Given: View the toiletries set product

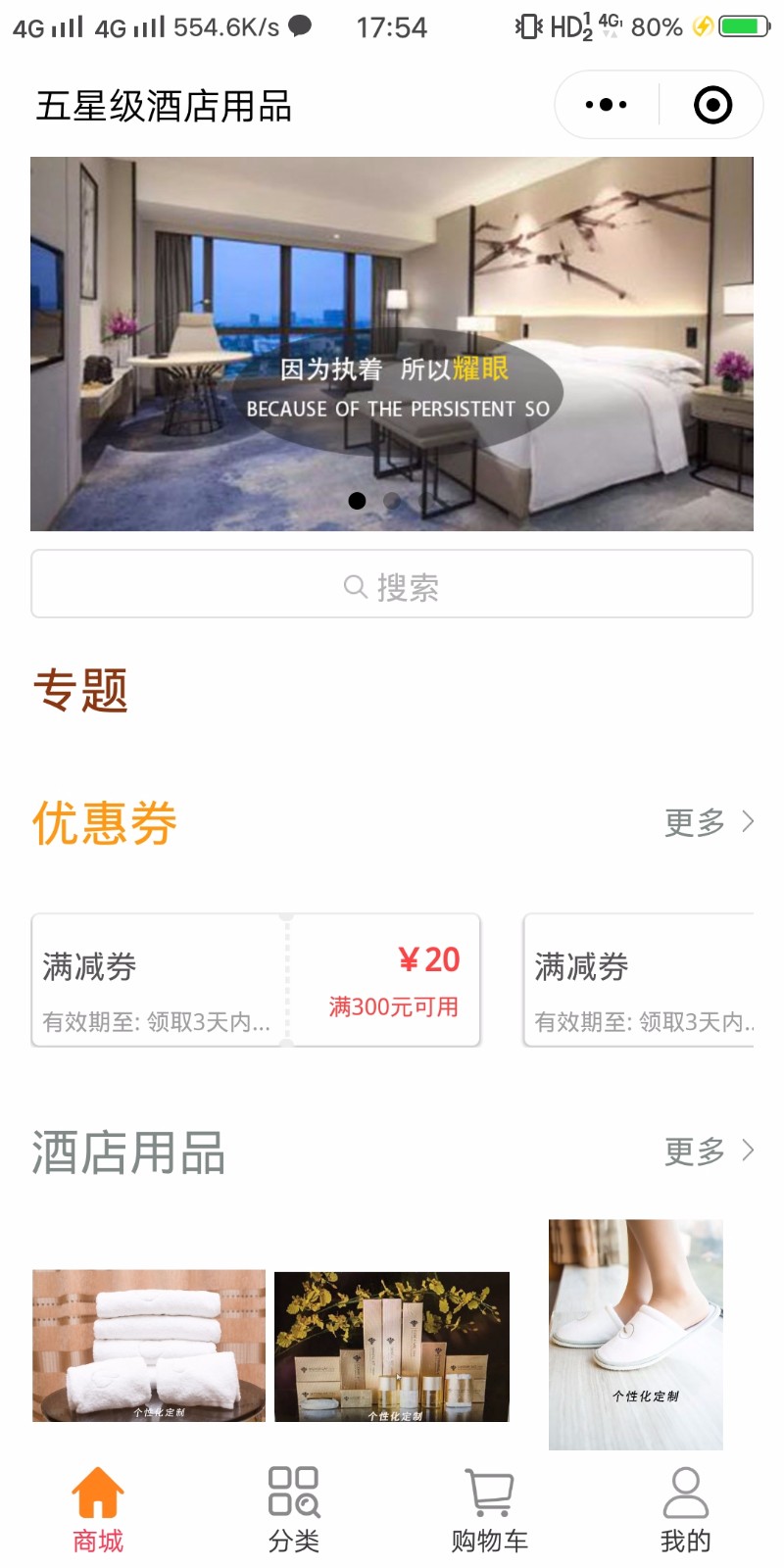Looking at the screenshot, I should [392, 1346].
